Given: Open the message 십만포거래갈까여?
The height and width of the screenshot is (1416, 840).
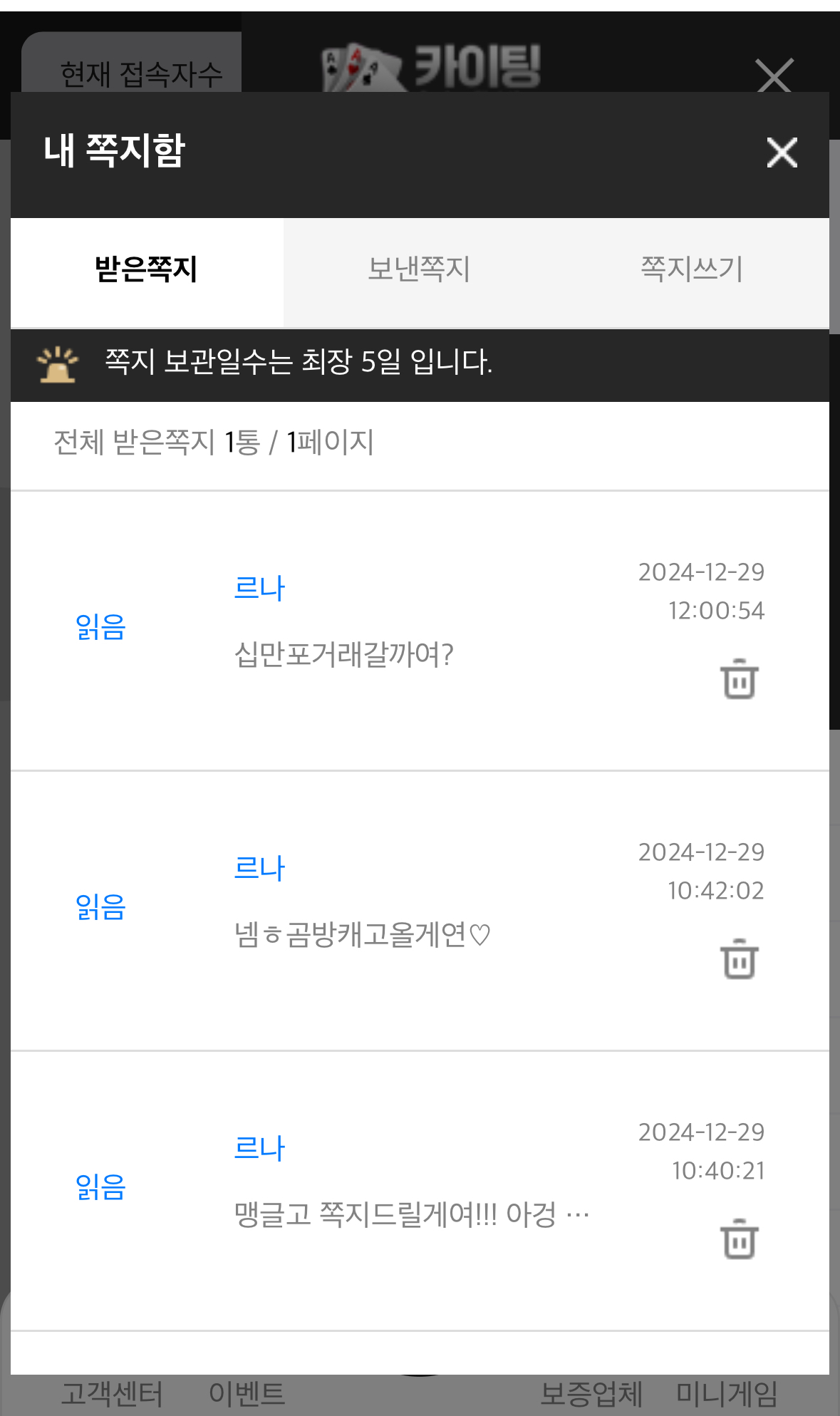Looking at the screenshot, I should [343, 654].
